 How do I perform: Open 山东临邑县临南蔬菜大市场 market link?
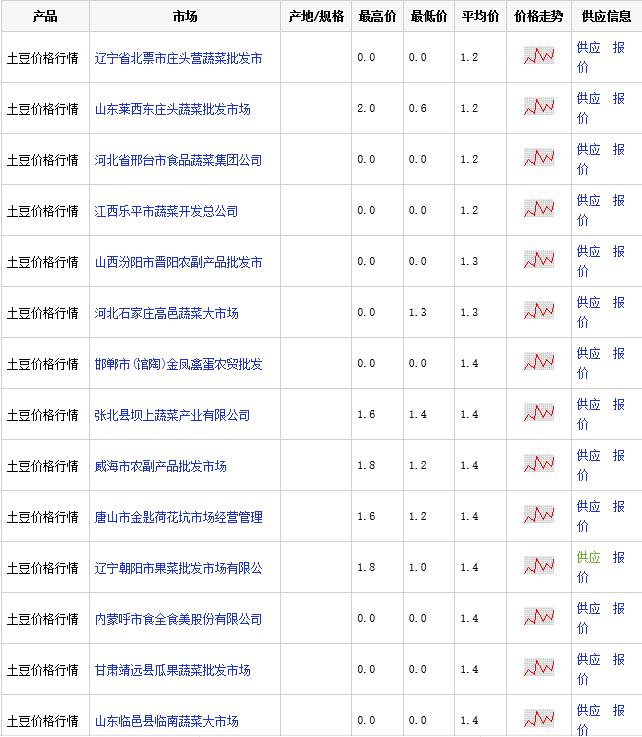pyautogui.click(x=166, y=721)
